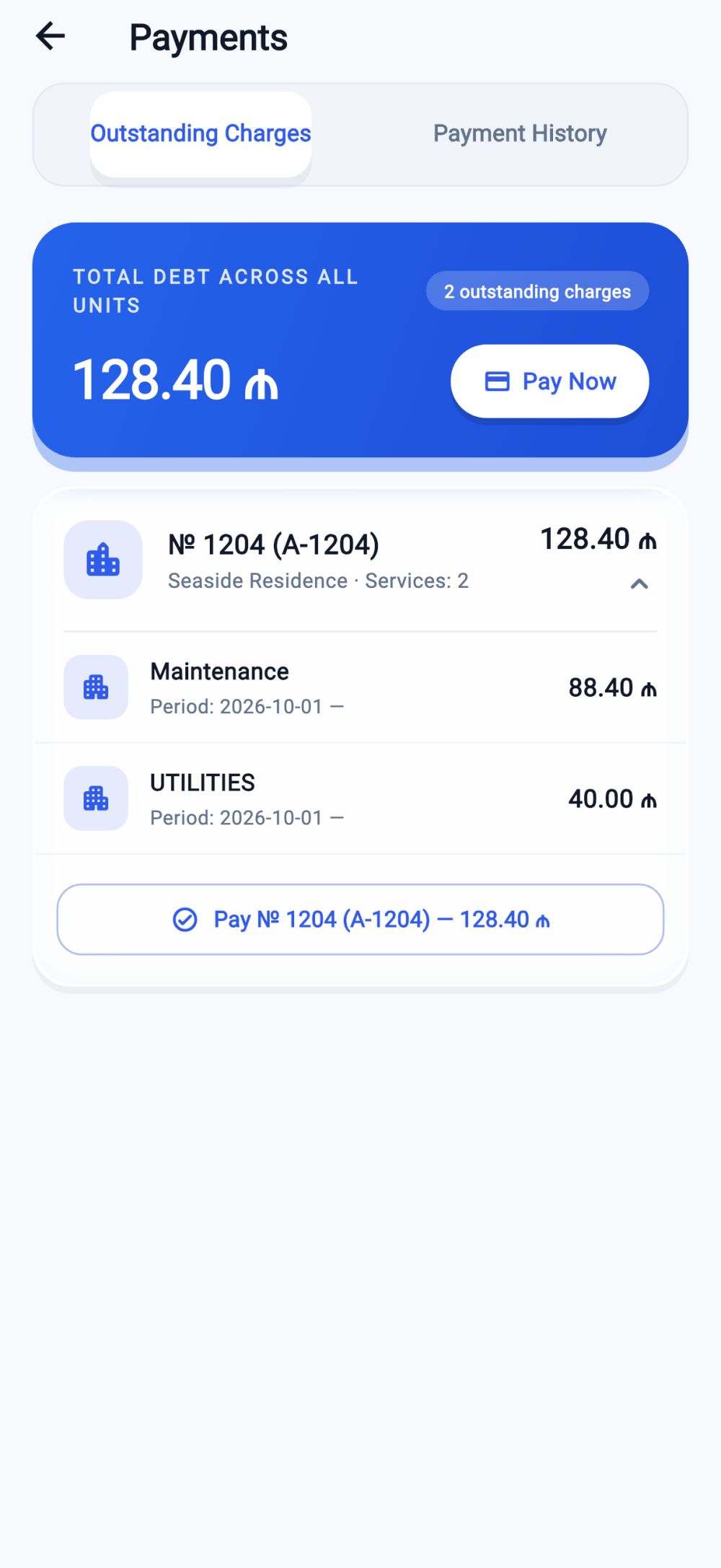721x1568 pixels.
Task: Pay № 1204 (A-1204) for 128.40
Action: [x=360, y=920]
